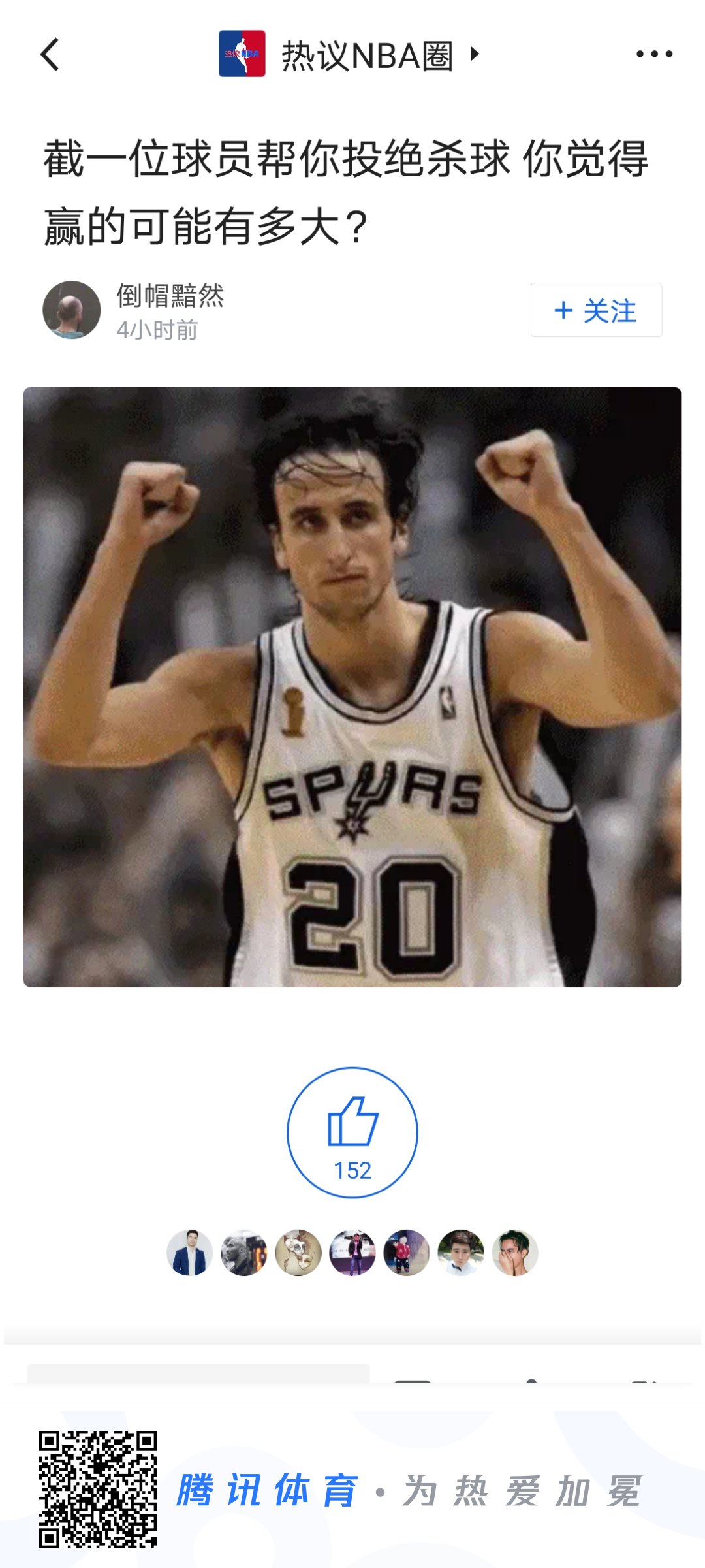Like this post with the thumbs-up button

pyautogui.click(x=352, y=1132)
